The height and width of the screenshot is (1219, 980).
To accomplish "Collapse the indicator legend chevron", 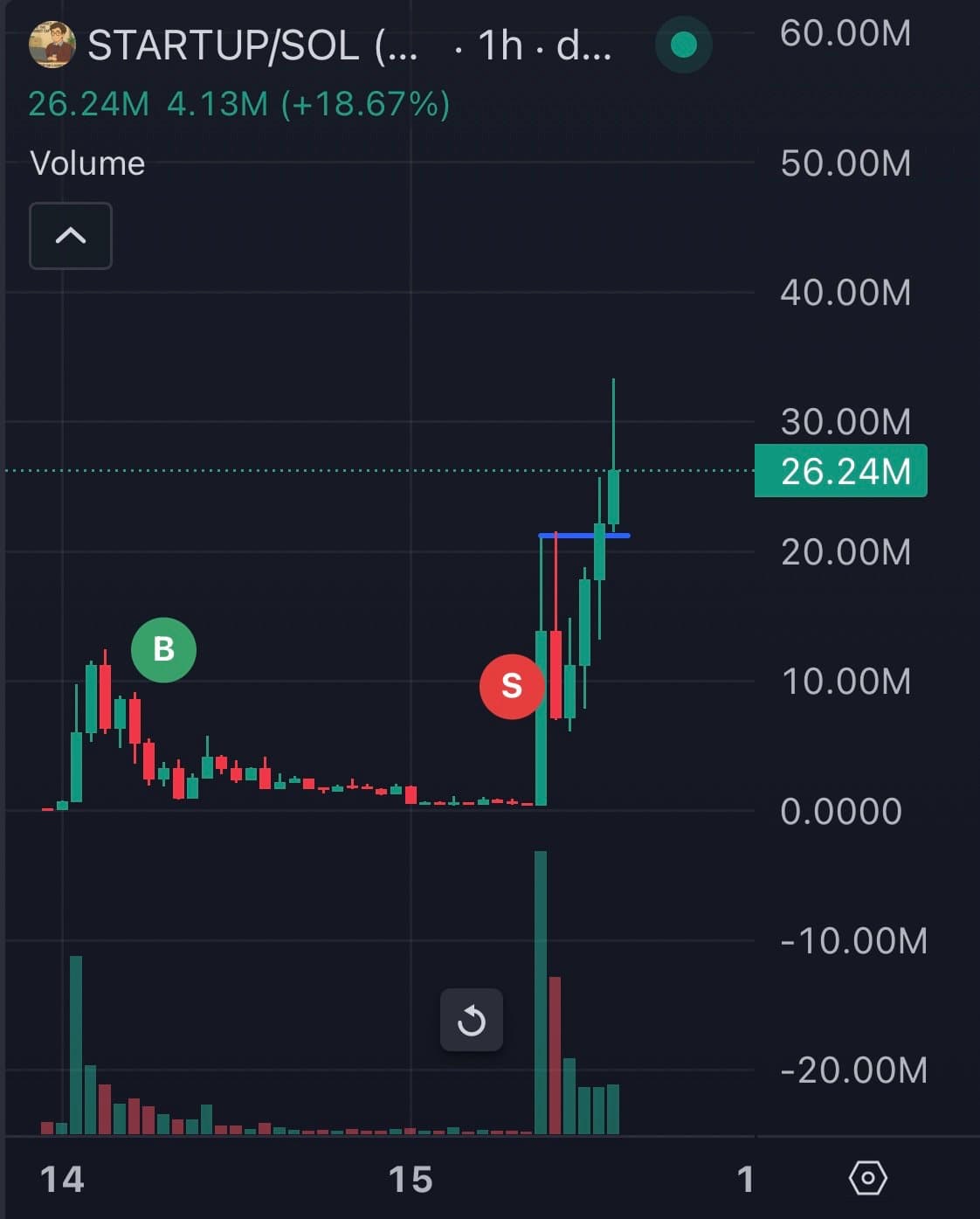I will [x=71, y=236].
